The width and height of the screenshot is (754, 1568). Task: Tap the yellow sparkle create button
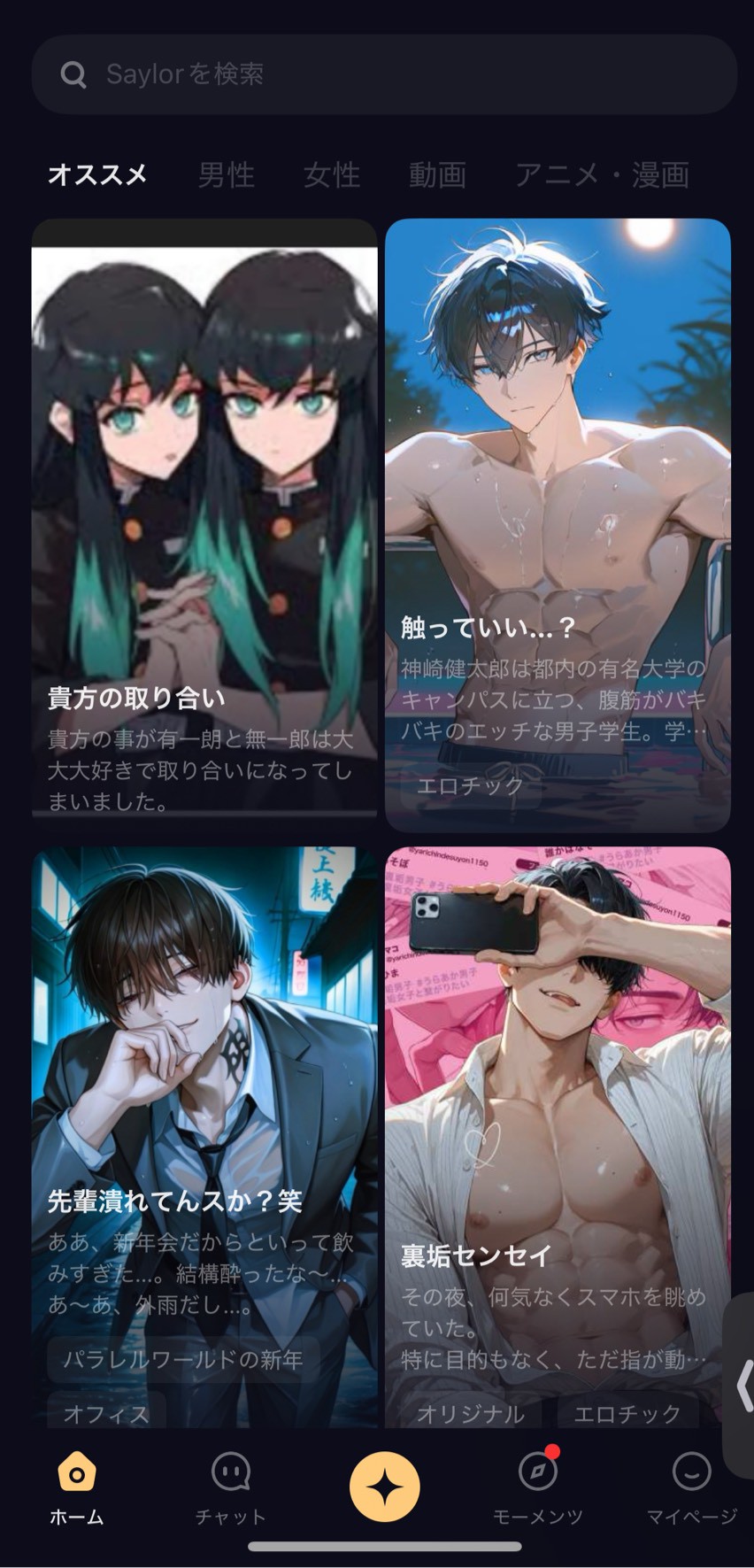pos(384,1483)
